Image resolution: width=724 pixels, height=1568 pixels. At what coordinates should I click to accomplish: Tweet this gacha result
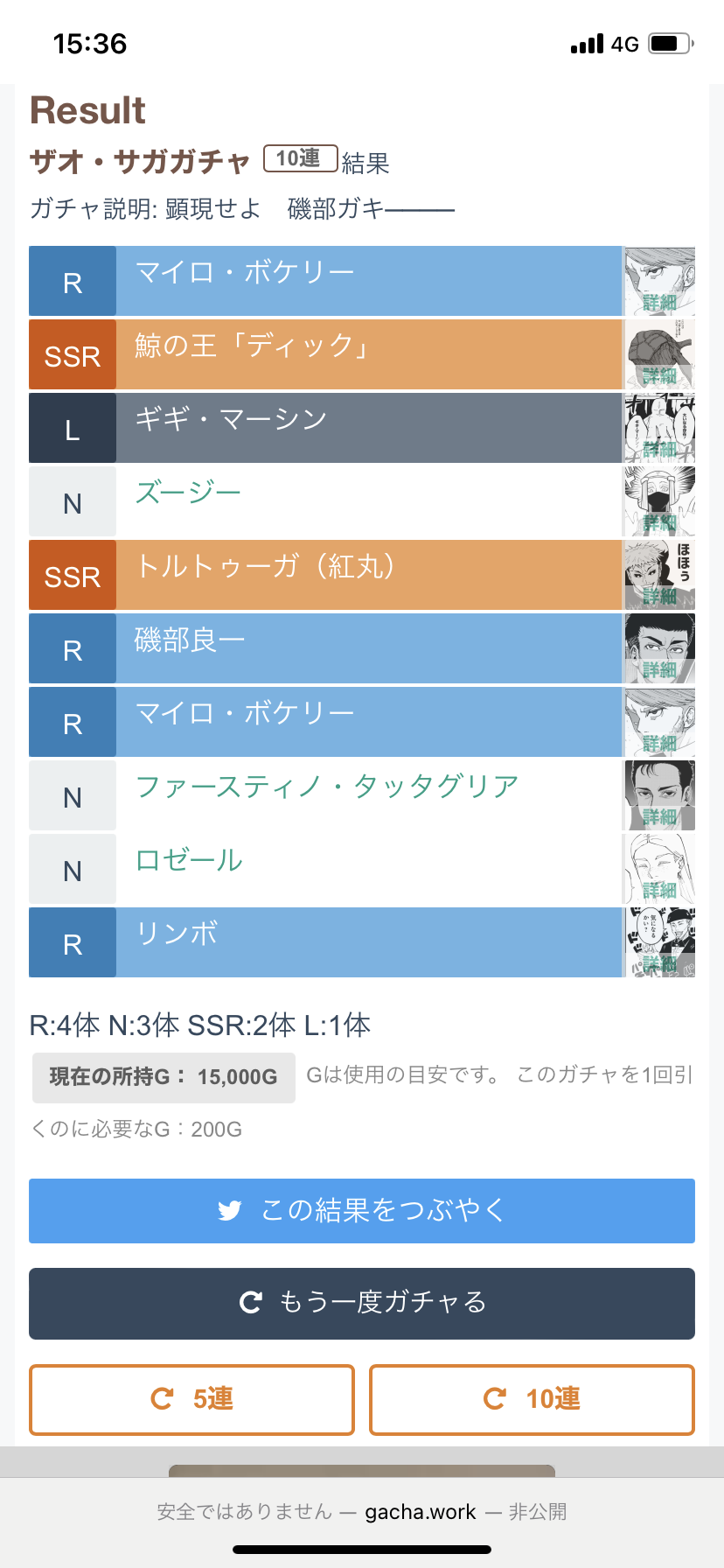(x=362, y=1211)
